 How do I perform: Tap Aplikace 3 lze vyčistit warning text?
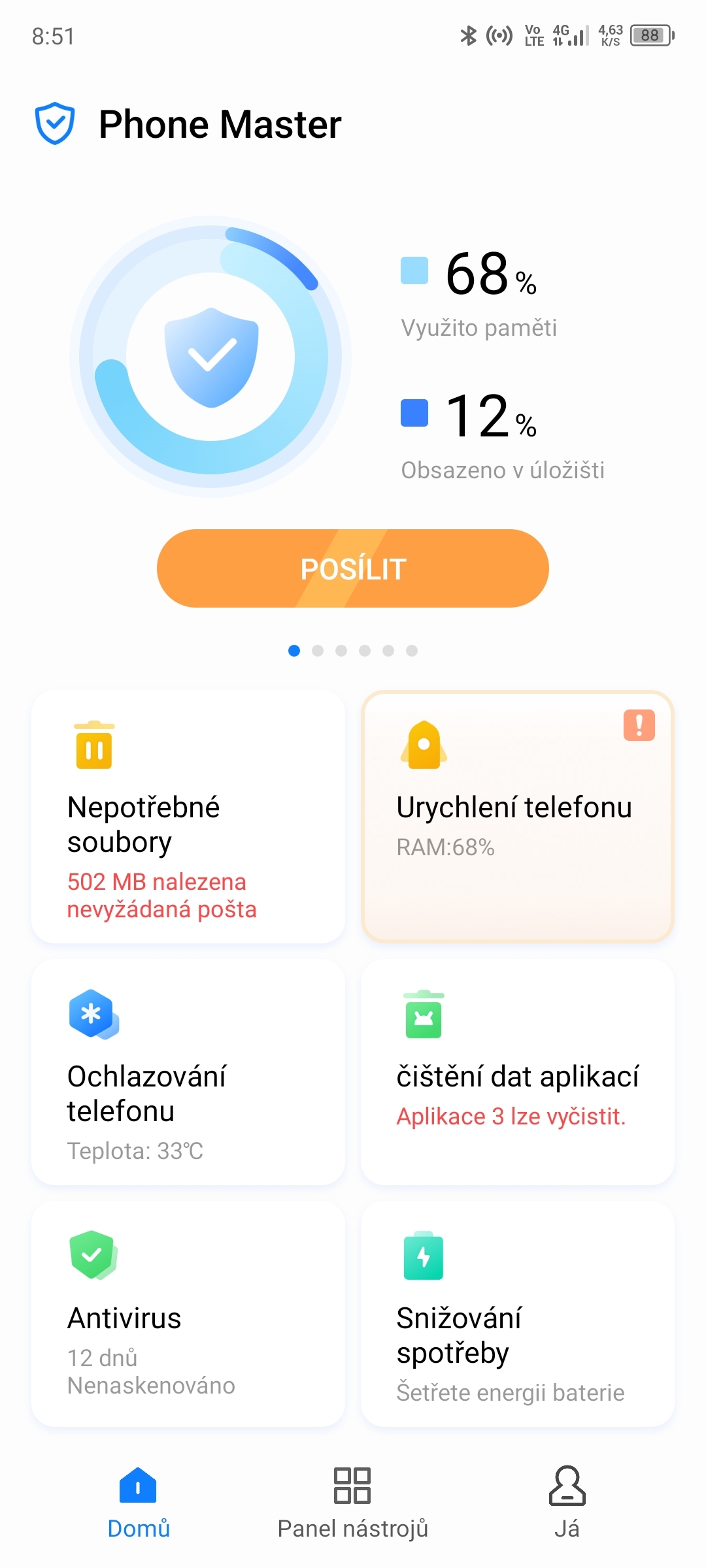click(x=512, y=1116)
